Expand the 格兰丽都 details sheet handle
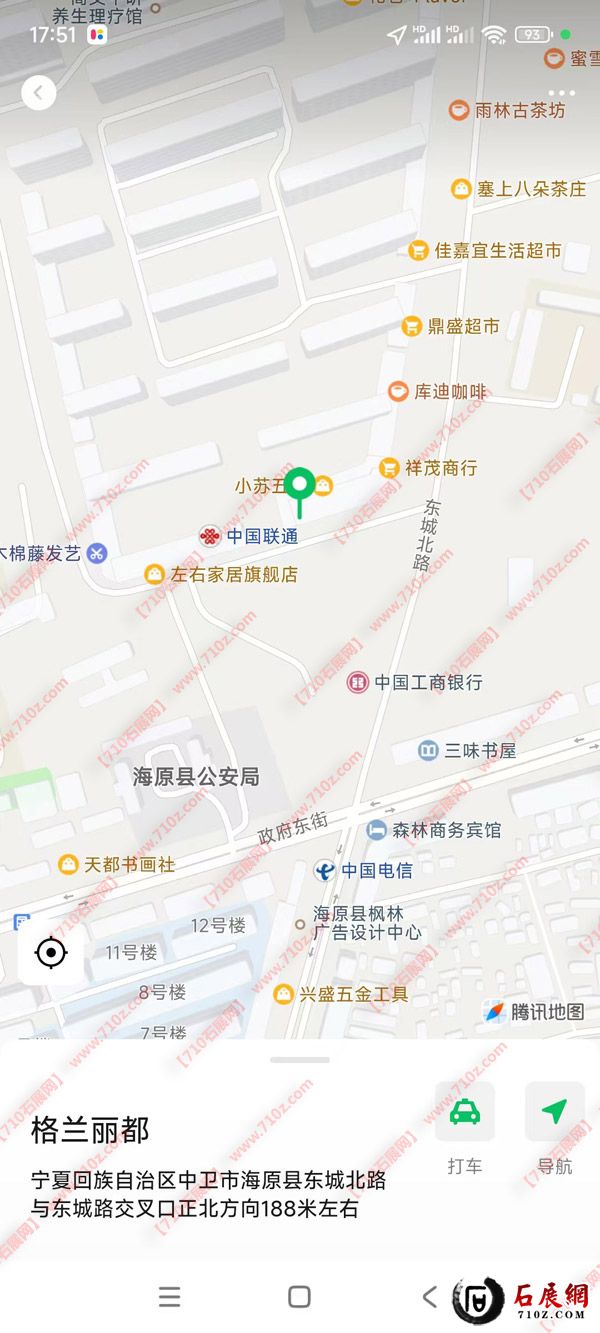600x1333 pixels. [x=299, y=1060]
